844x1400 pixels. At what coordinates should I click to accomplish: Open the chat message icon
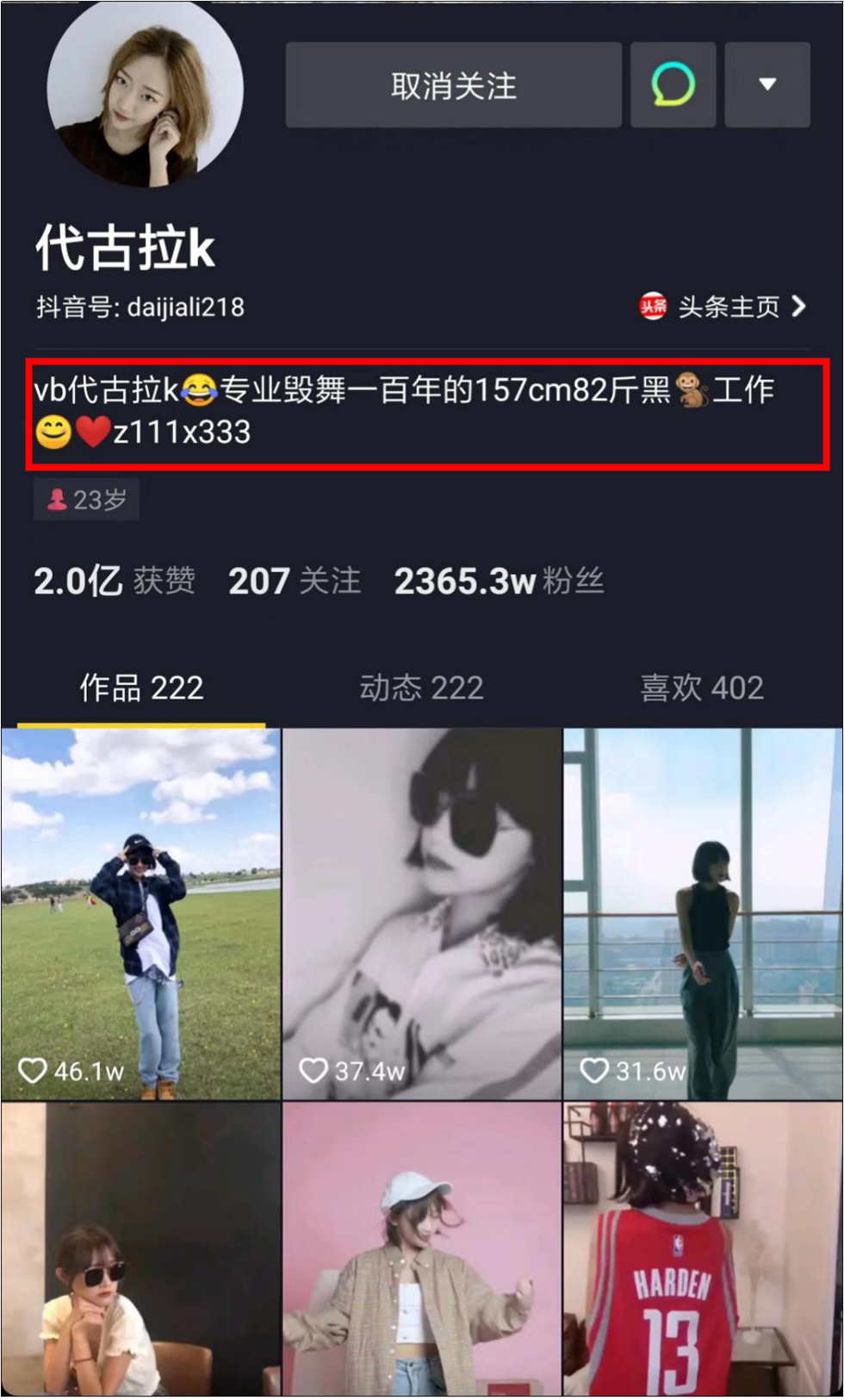pyautogui.click(x=673, y=84)
